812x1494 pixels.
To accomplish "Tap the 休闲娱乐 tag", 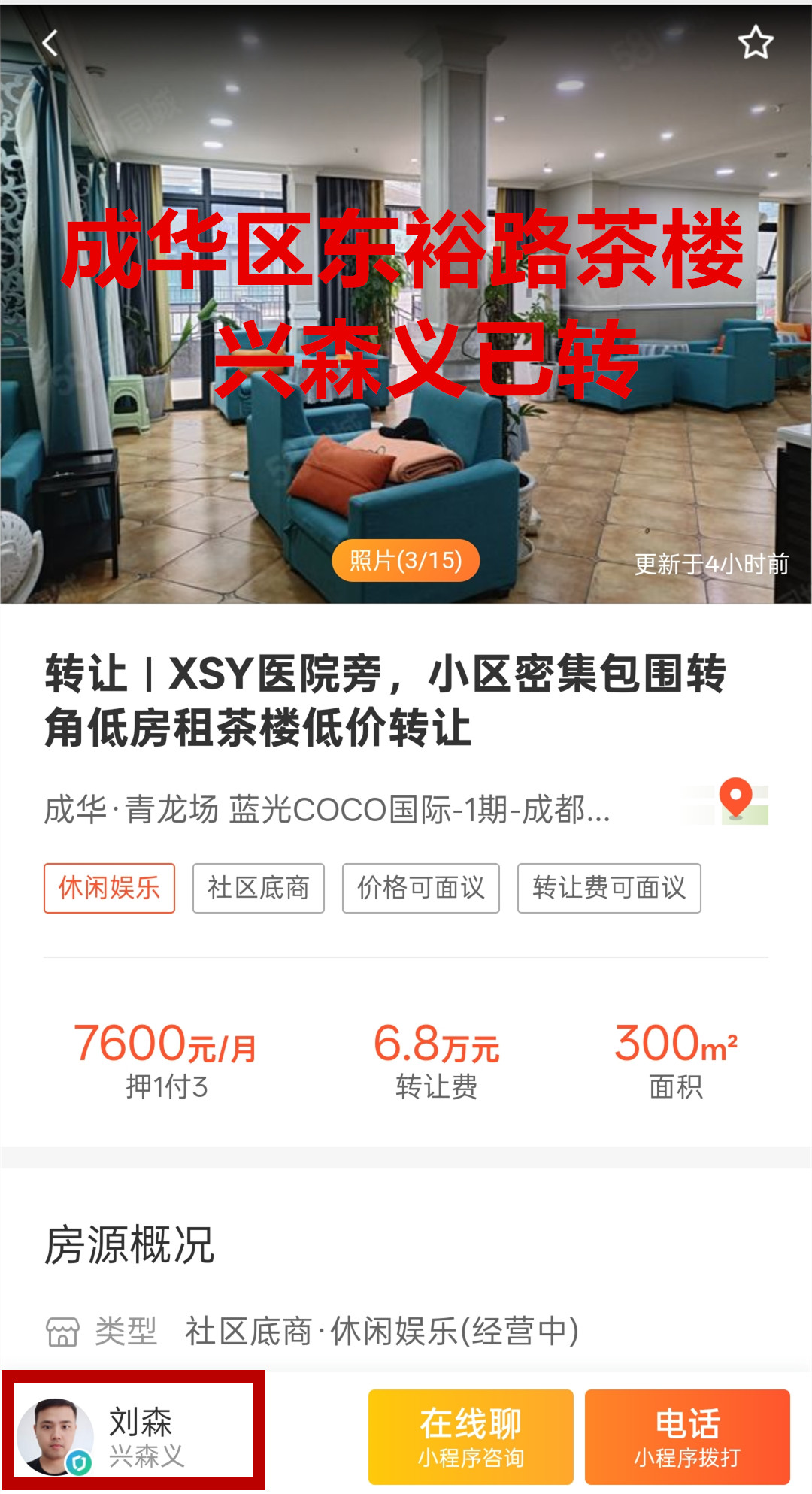I will 109,888.
